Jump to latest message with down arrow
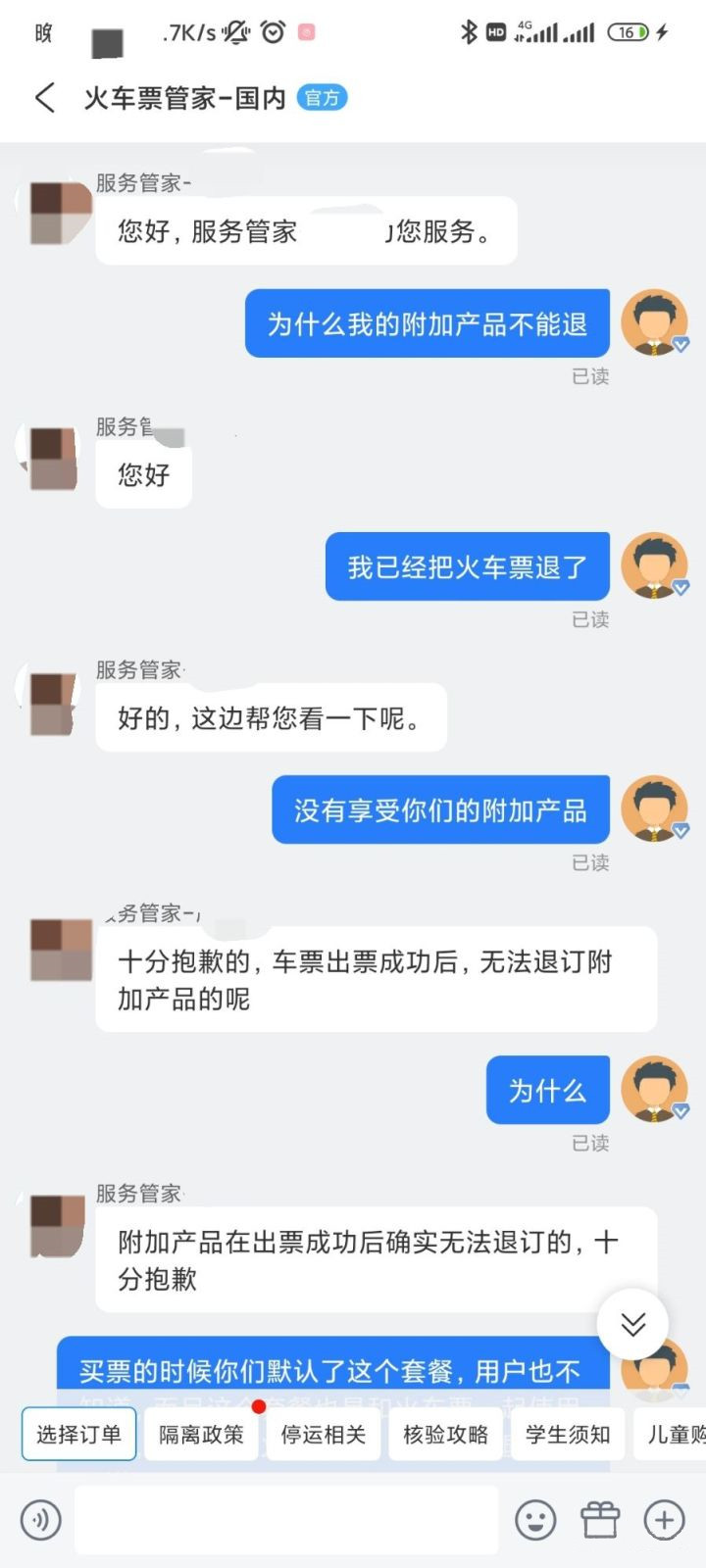This screenshot has width=706, height=1568. (633, 1324)
